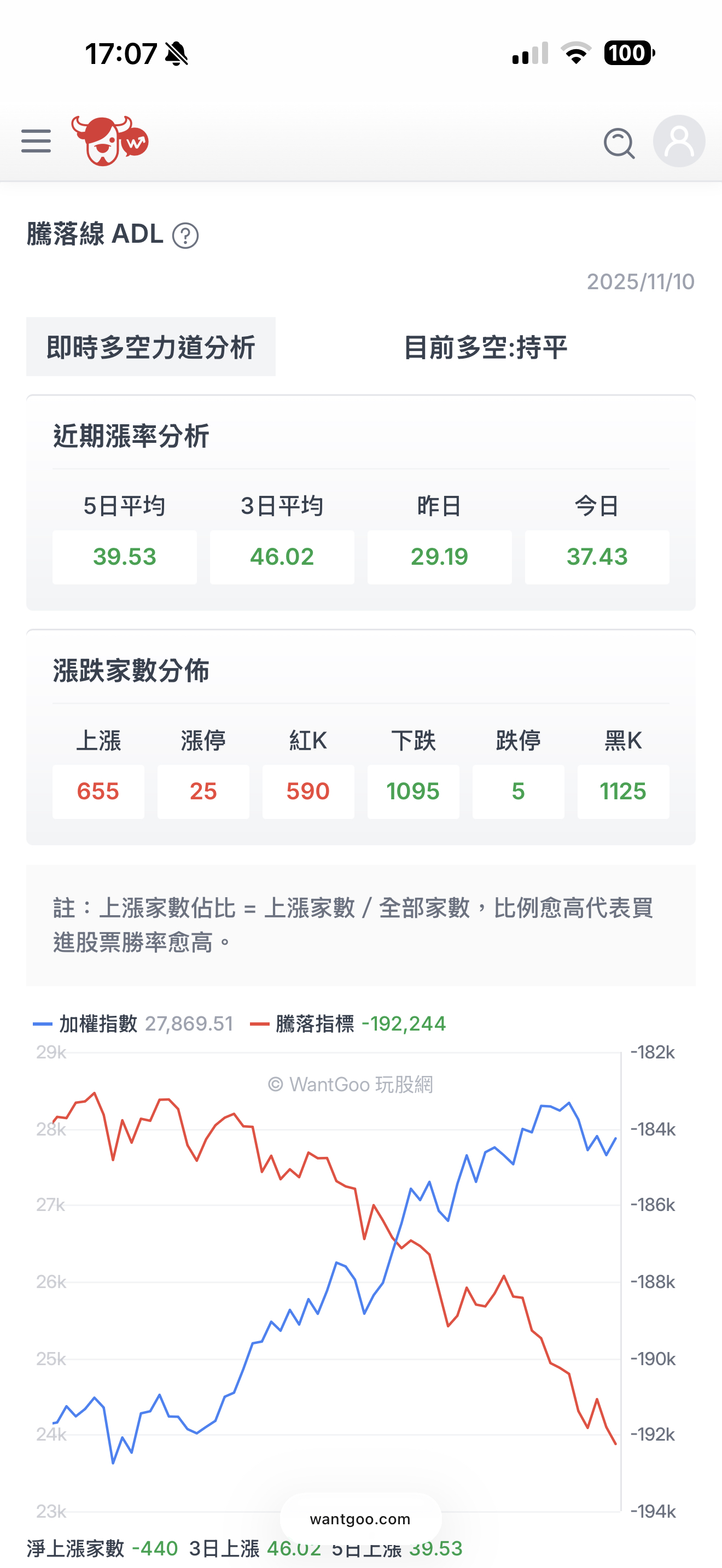Open the hamburger drawer menu
The image size is (722, 1568).
coord(36,141)
